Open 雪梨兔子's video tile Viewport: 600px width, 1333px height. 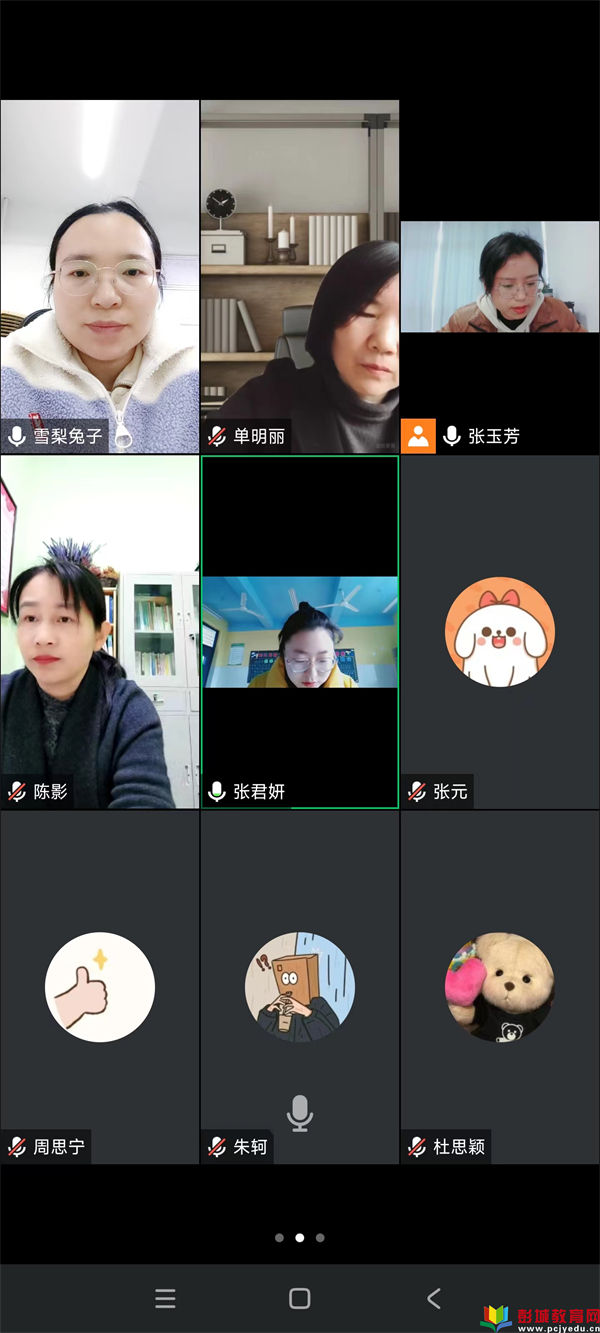[99, 275]
